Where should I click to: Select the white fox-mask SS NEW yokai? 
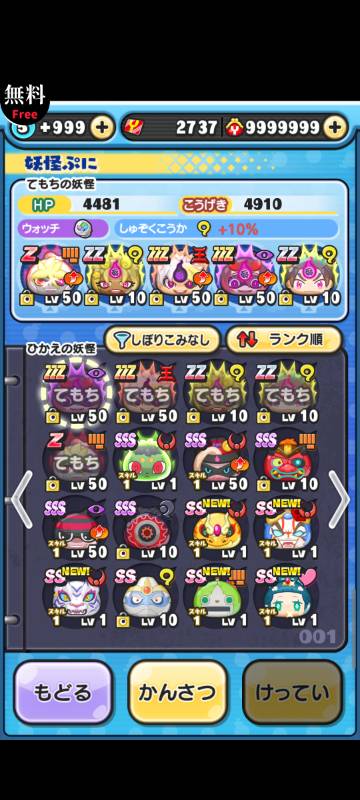[x=76, y=597]
